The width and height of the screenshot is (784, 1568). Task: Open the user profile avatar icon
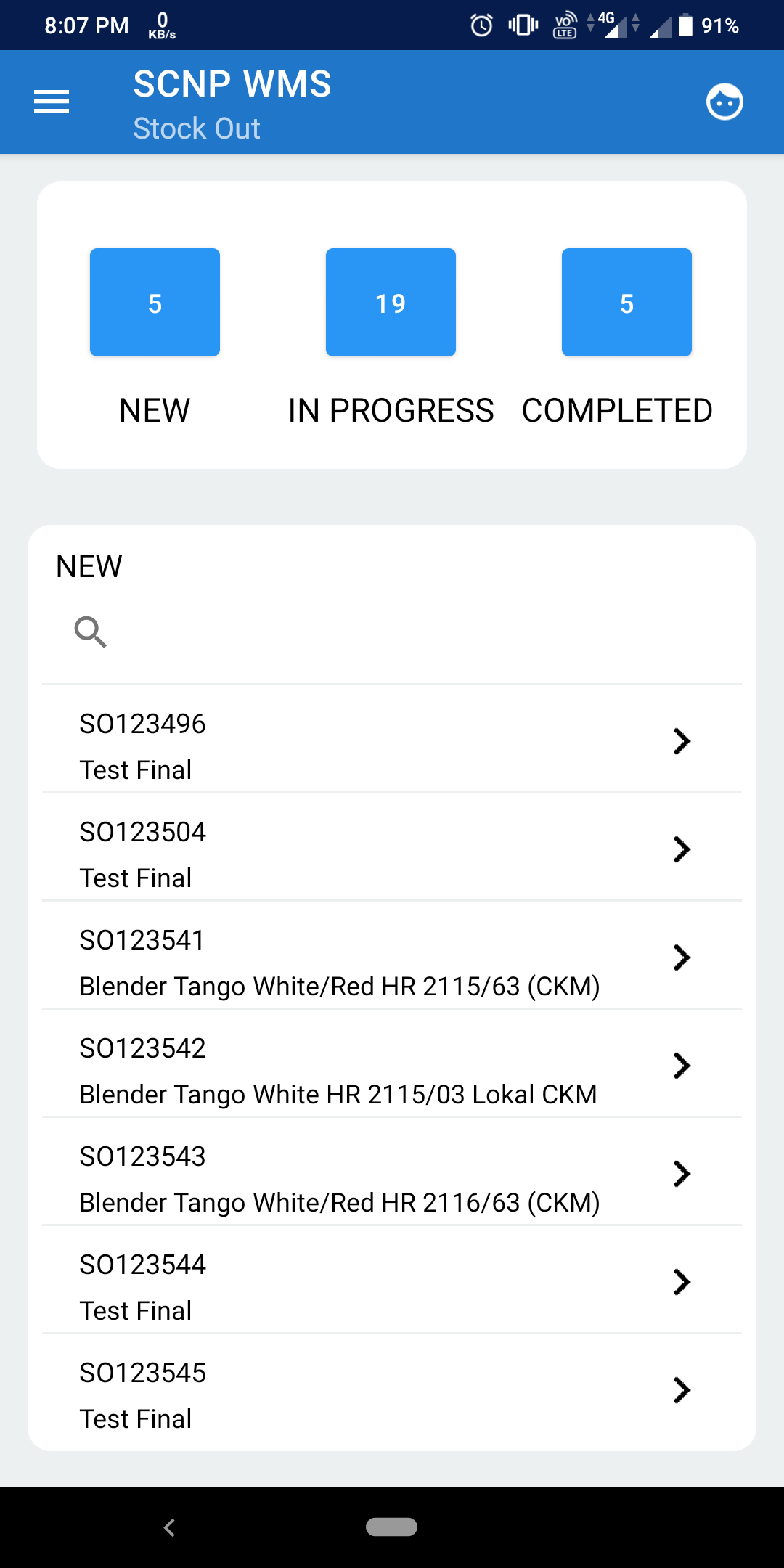tap(724, 102)
